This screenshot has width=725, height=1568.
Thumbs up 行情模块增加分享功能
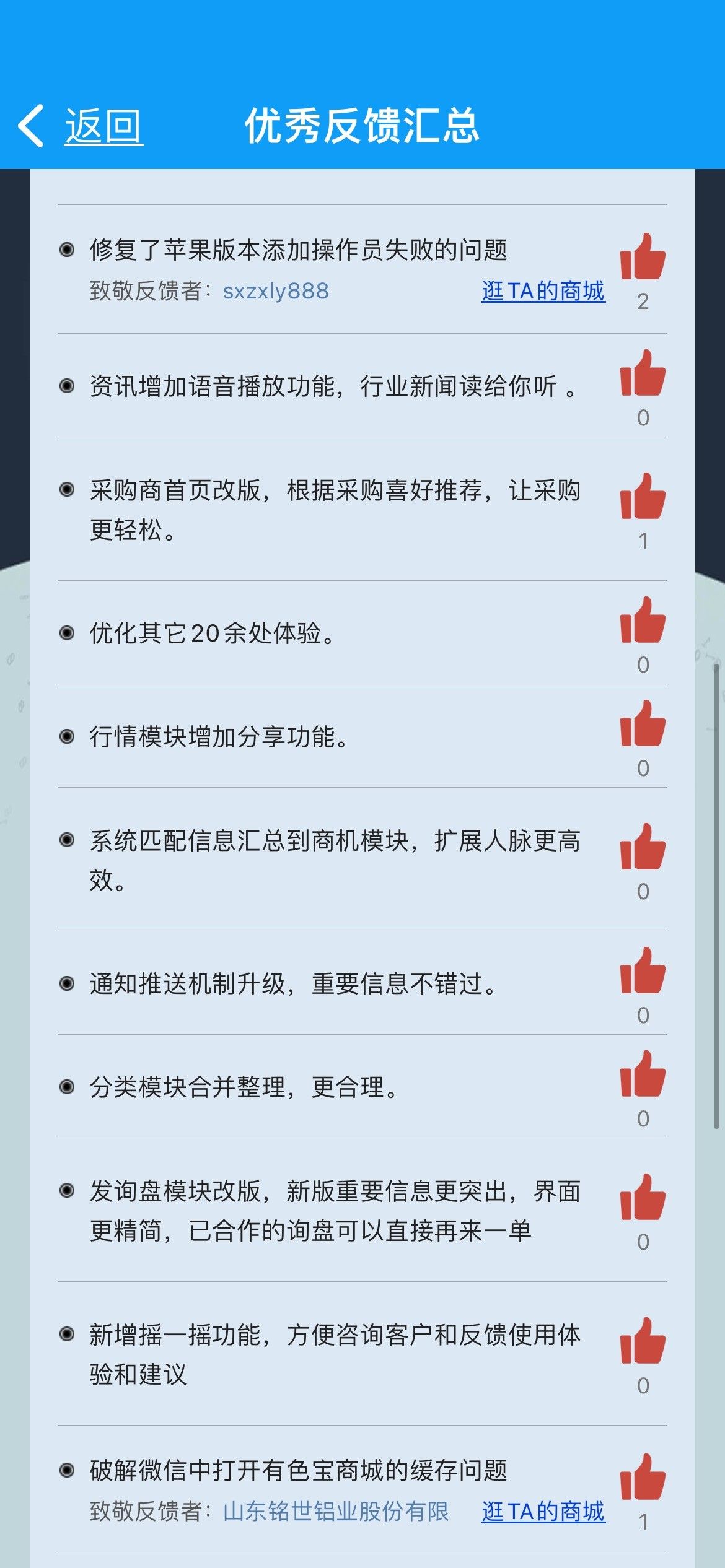click(643, 723)
